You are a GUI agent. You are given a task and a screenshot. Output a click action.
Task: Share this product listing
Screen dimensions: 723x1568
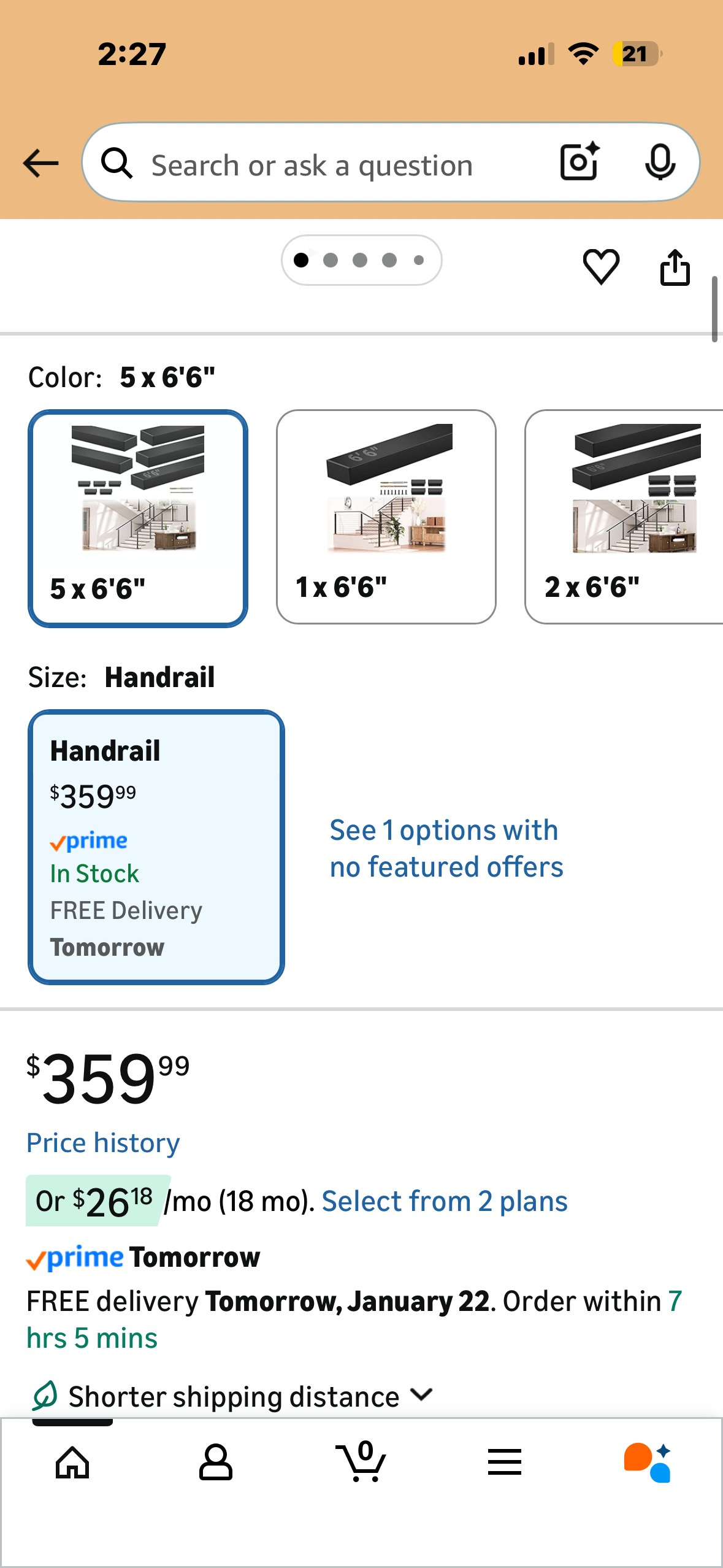(x=675, y=266)
